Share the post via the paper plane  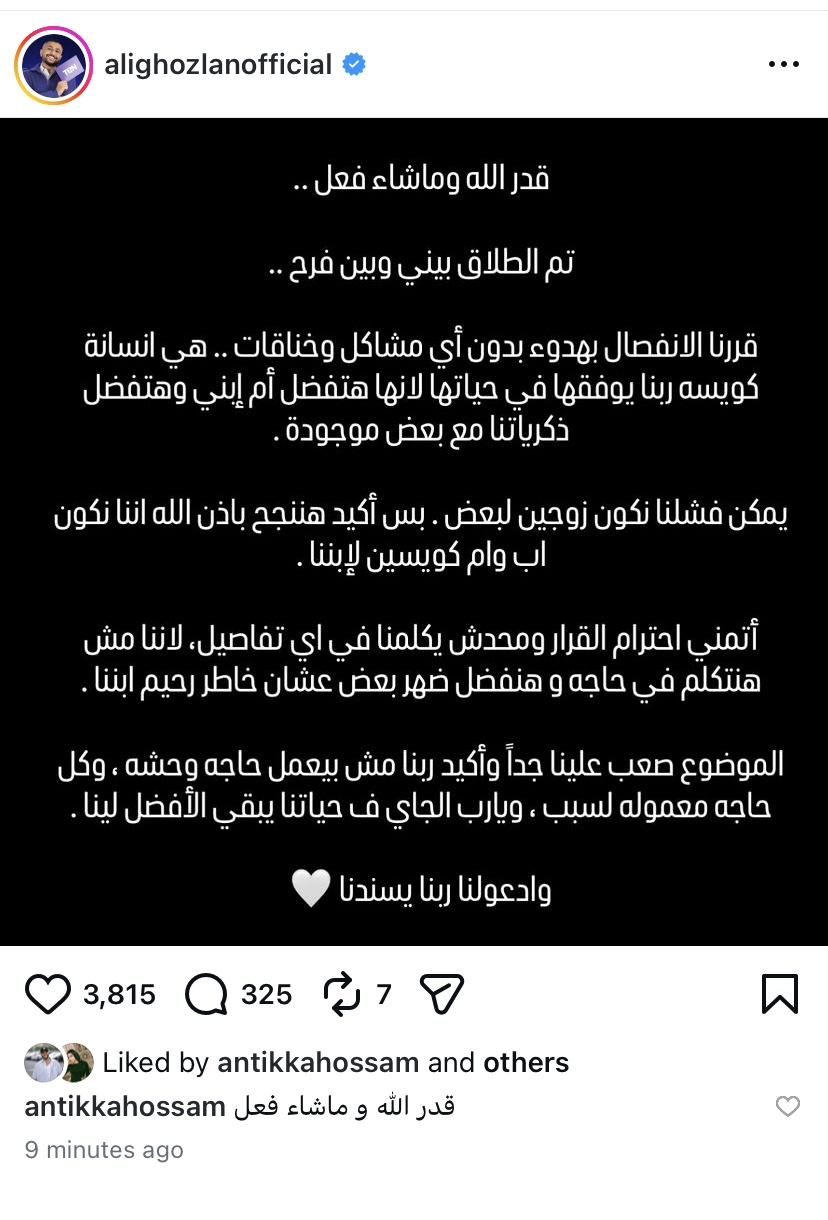pos(440,994)
